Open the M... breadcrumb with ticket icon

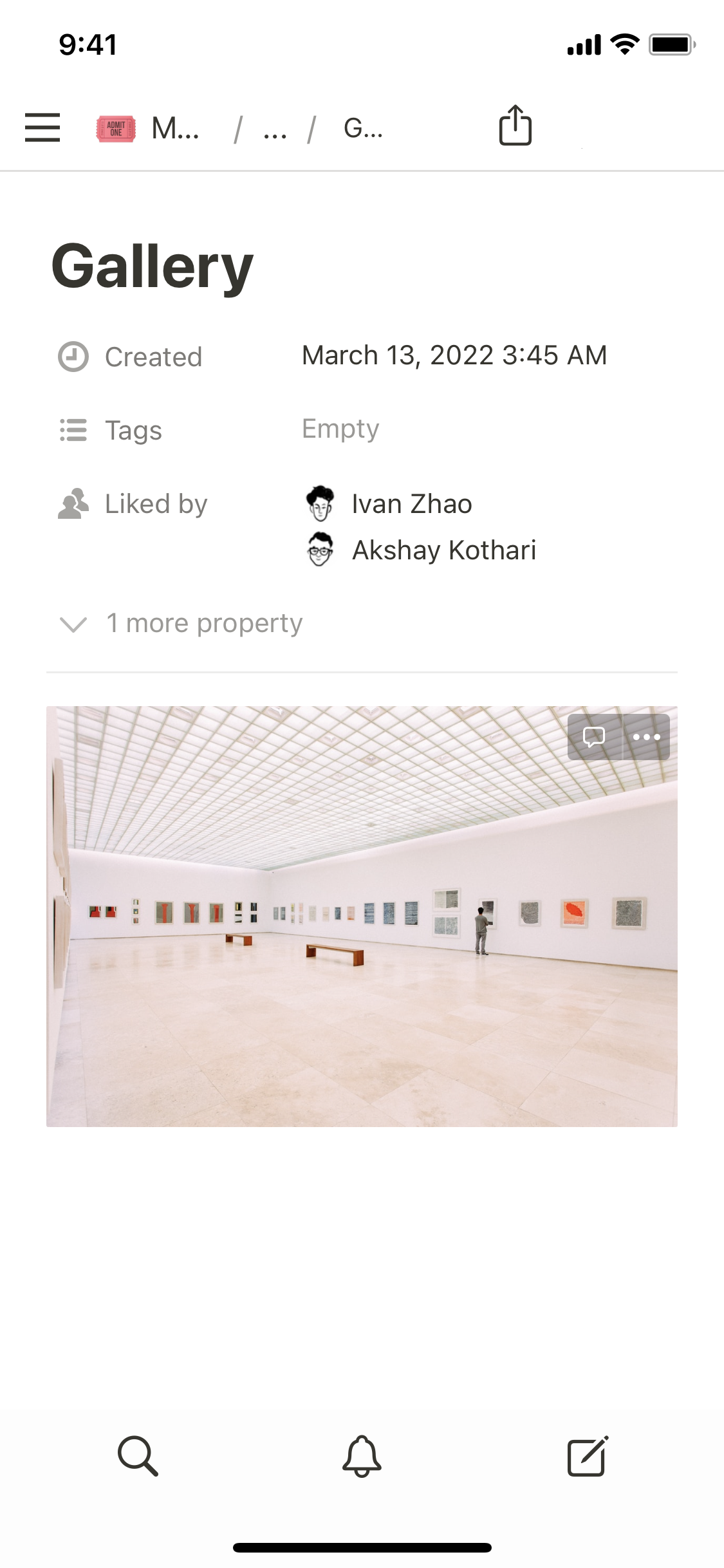(x=149, y=129)
